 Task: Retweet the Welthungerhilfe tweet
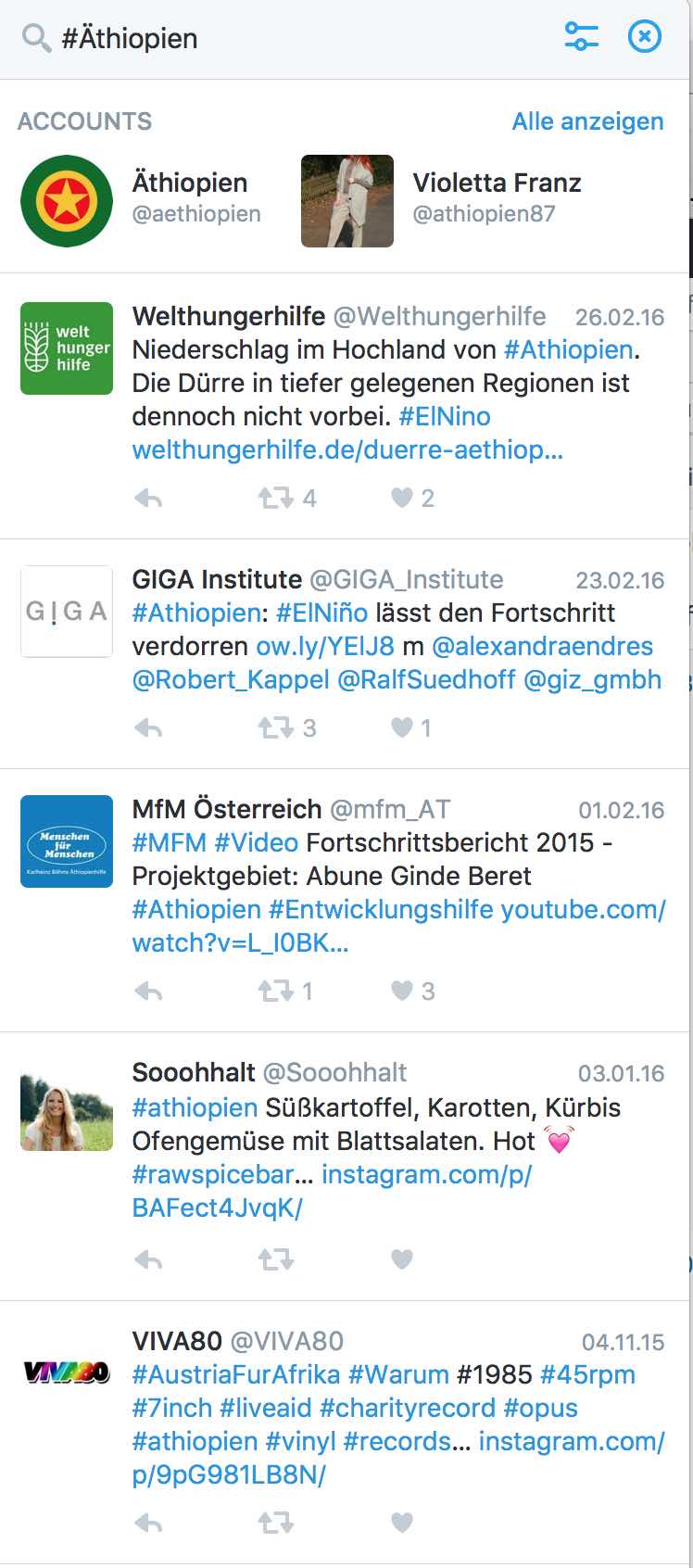[276, 499]
